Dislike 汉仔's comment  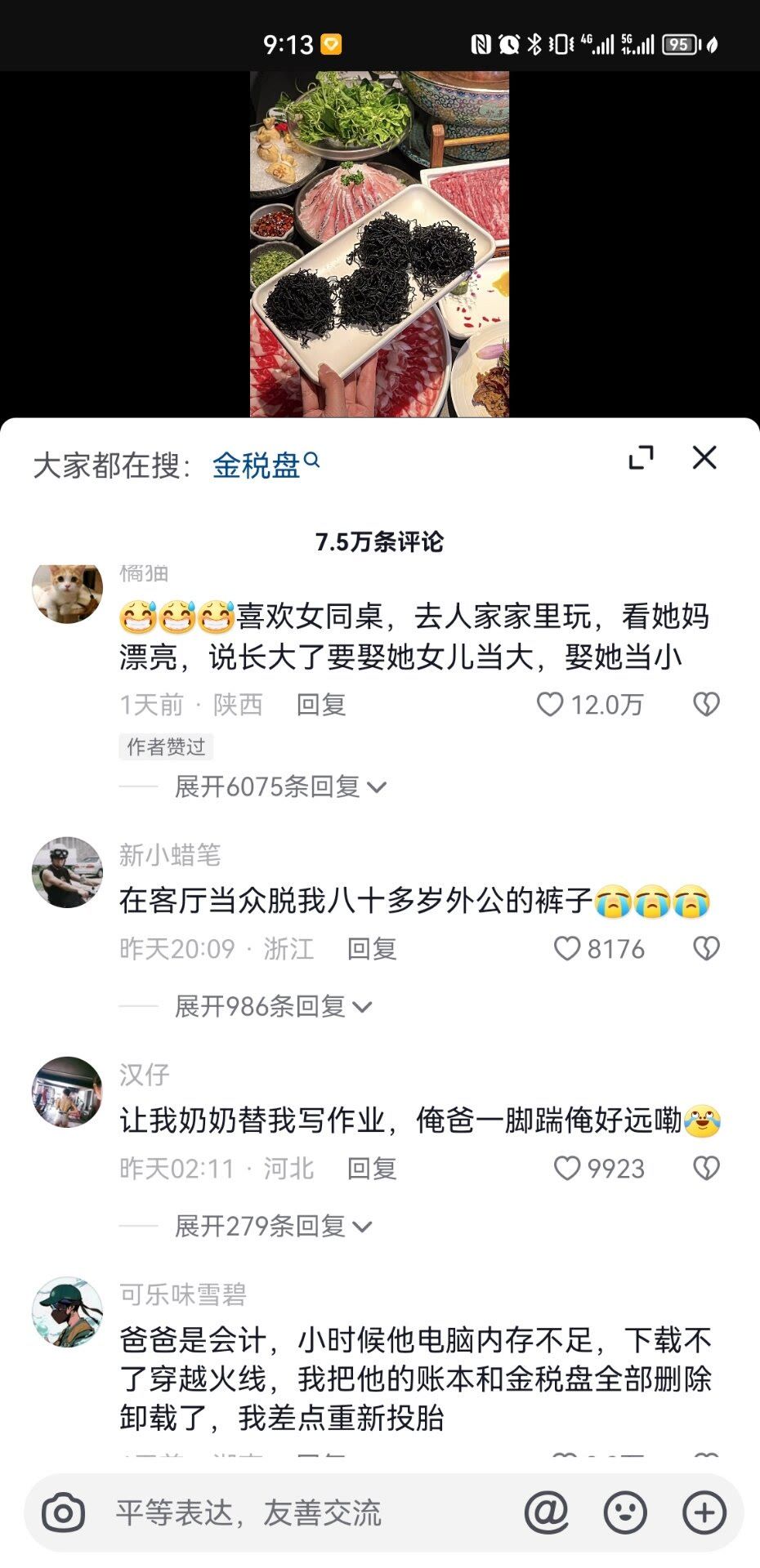[x=706, y=1169]
